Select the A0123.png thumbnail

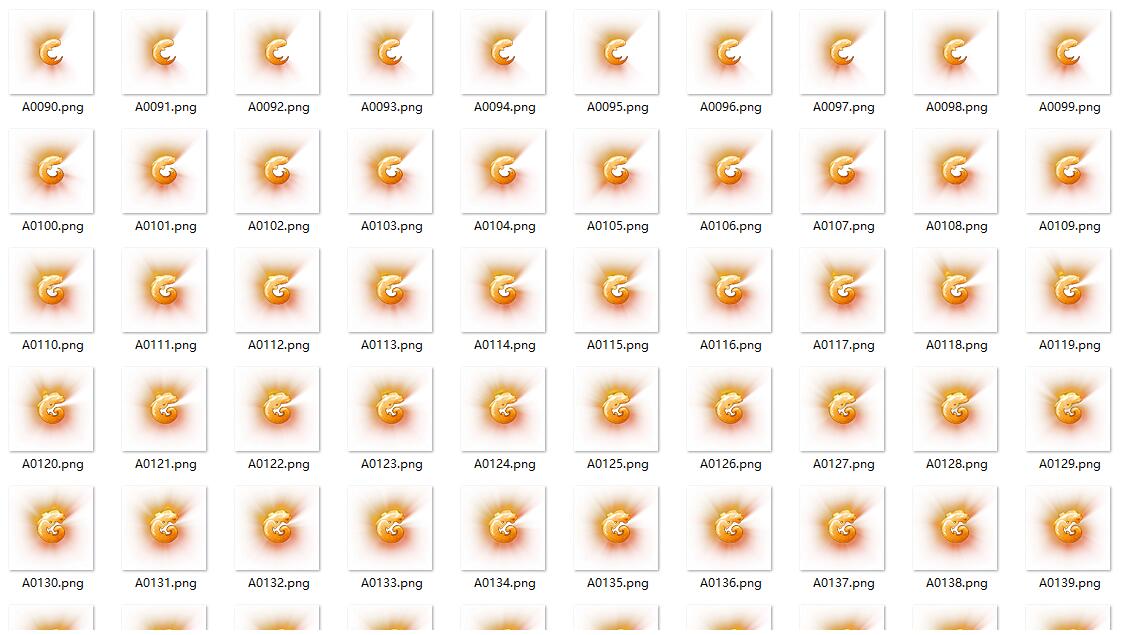(390, 409)
